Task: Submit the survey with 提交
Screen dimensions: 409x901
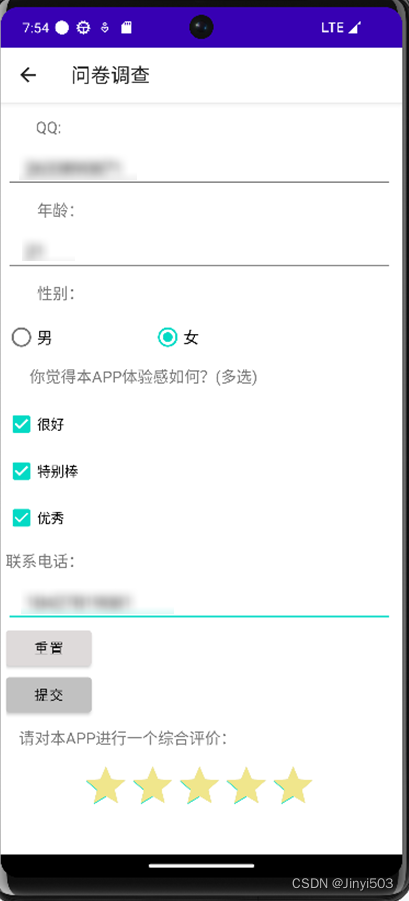Action: pyautogui.click(x=49, y=695)
